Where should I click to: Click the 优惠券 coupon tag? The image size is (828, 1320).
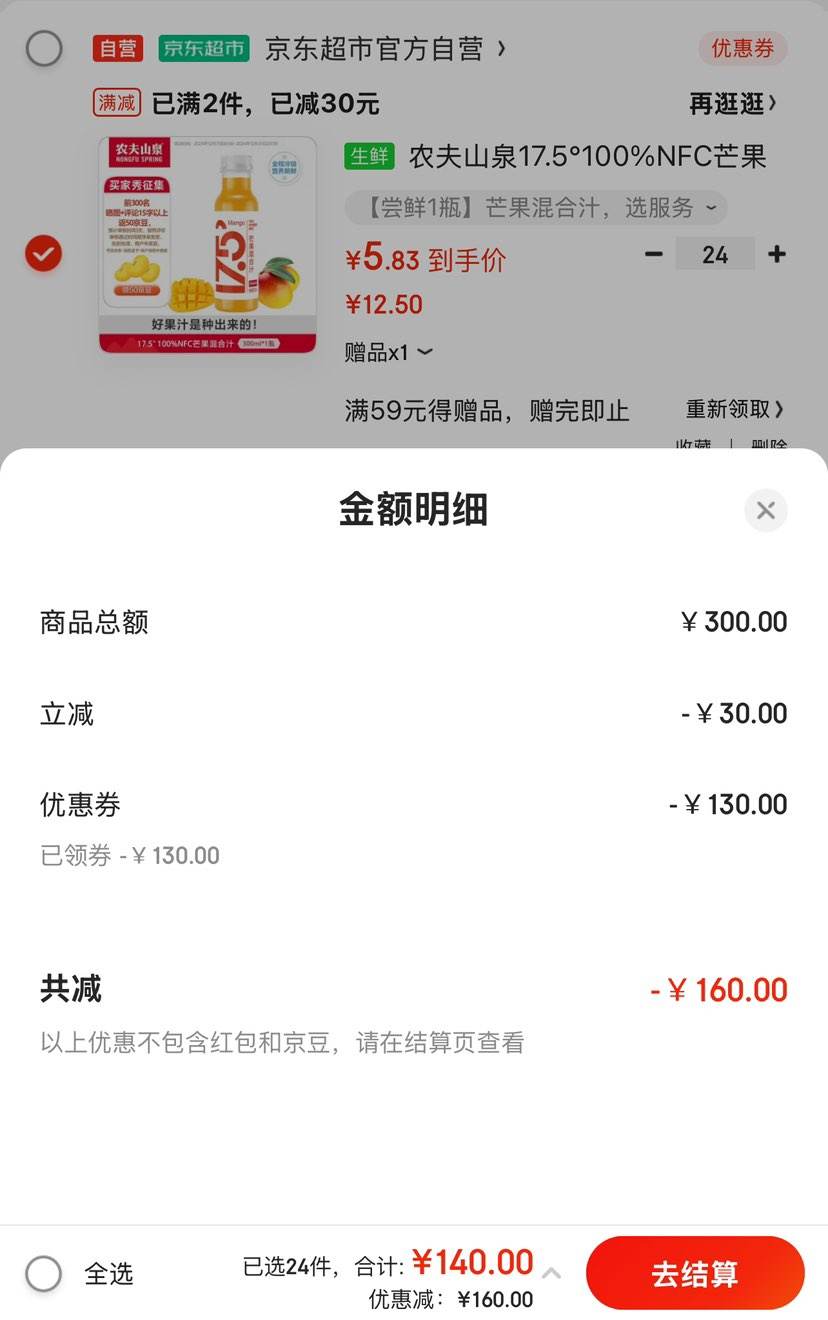click(742, 48)
